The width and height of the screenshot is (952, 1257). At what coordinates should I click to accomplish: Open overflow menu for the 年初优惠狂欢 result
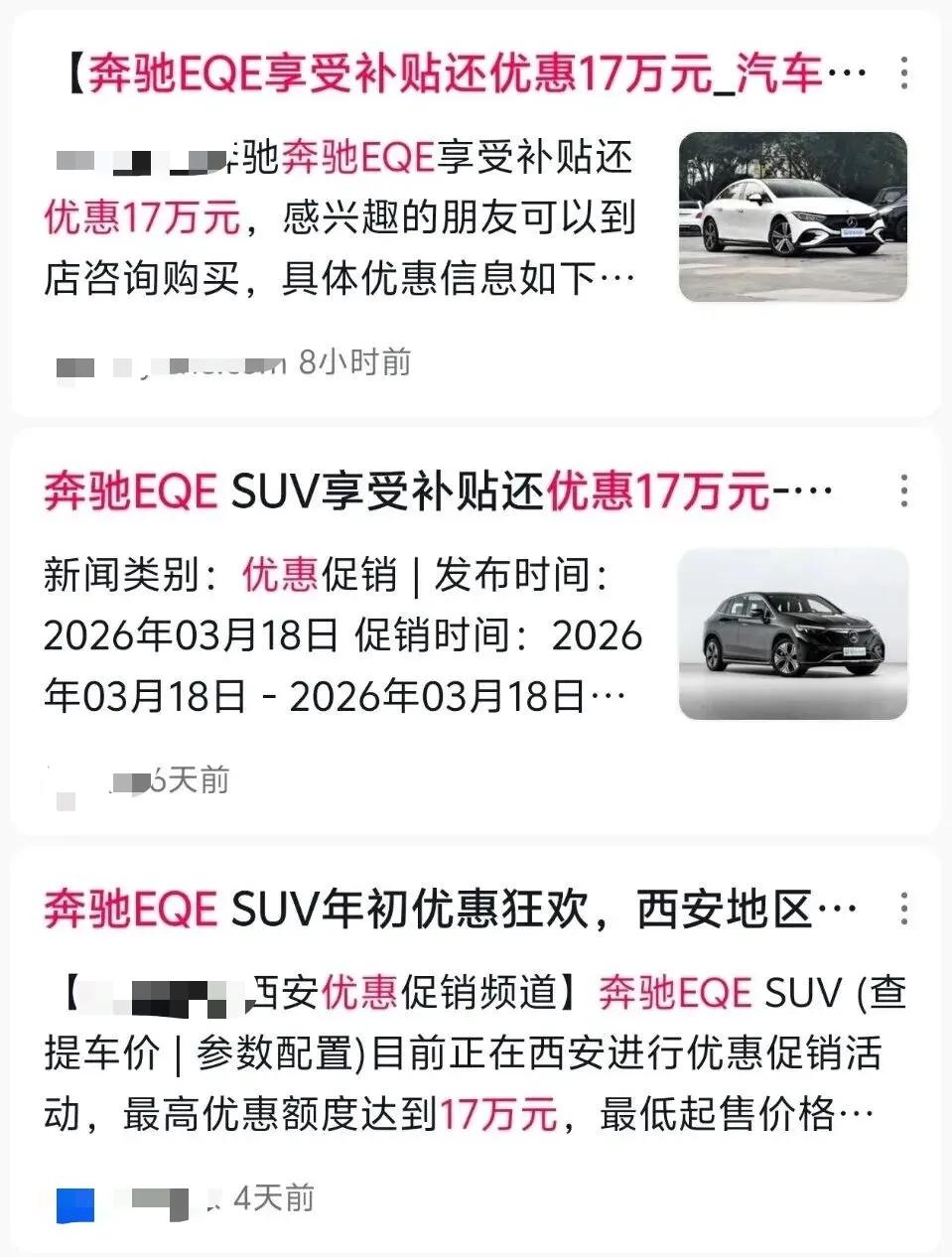[x=903, y=909]
